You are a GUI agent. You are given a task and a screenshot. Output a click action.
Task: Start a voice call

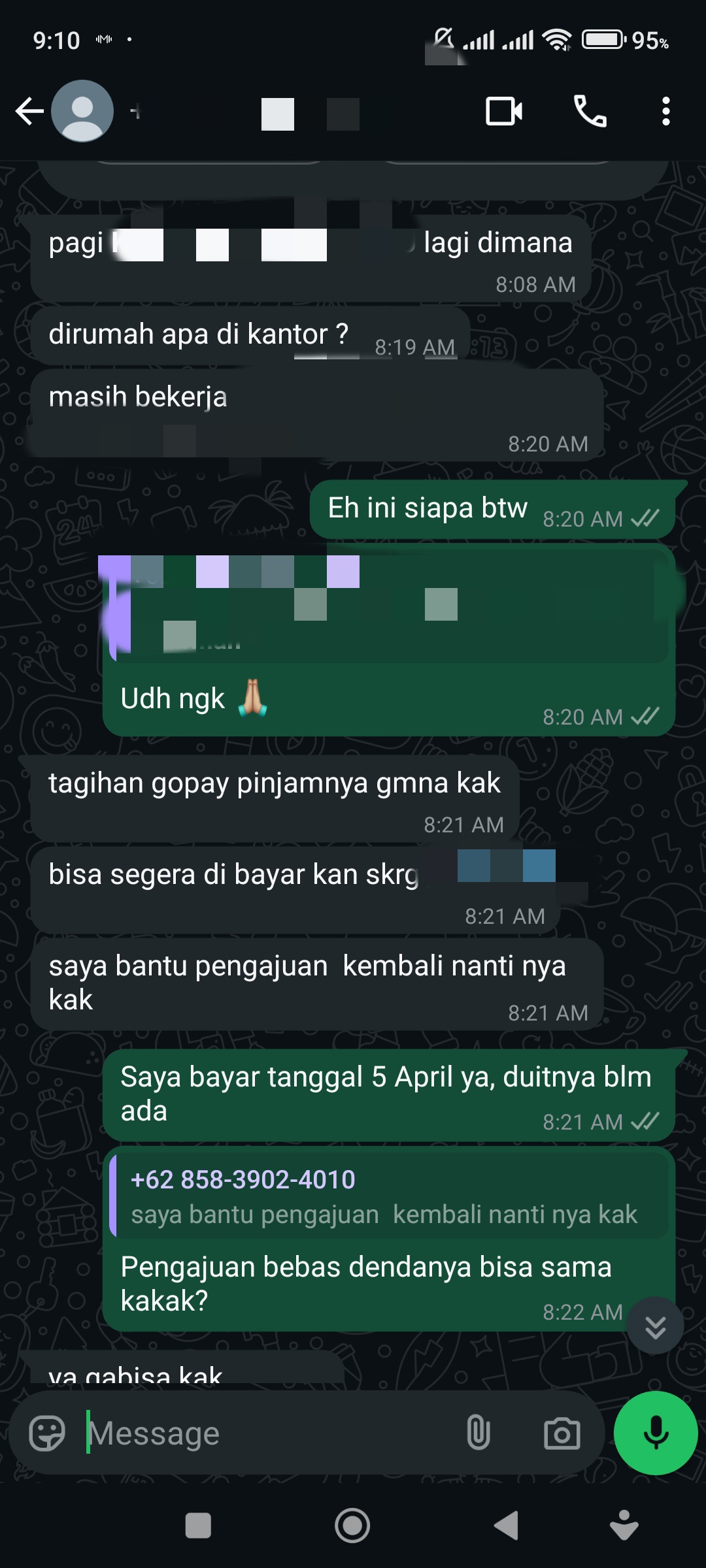click(590, 111)
